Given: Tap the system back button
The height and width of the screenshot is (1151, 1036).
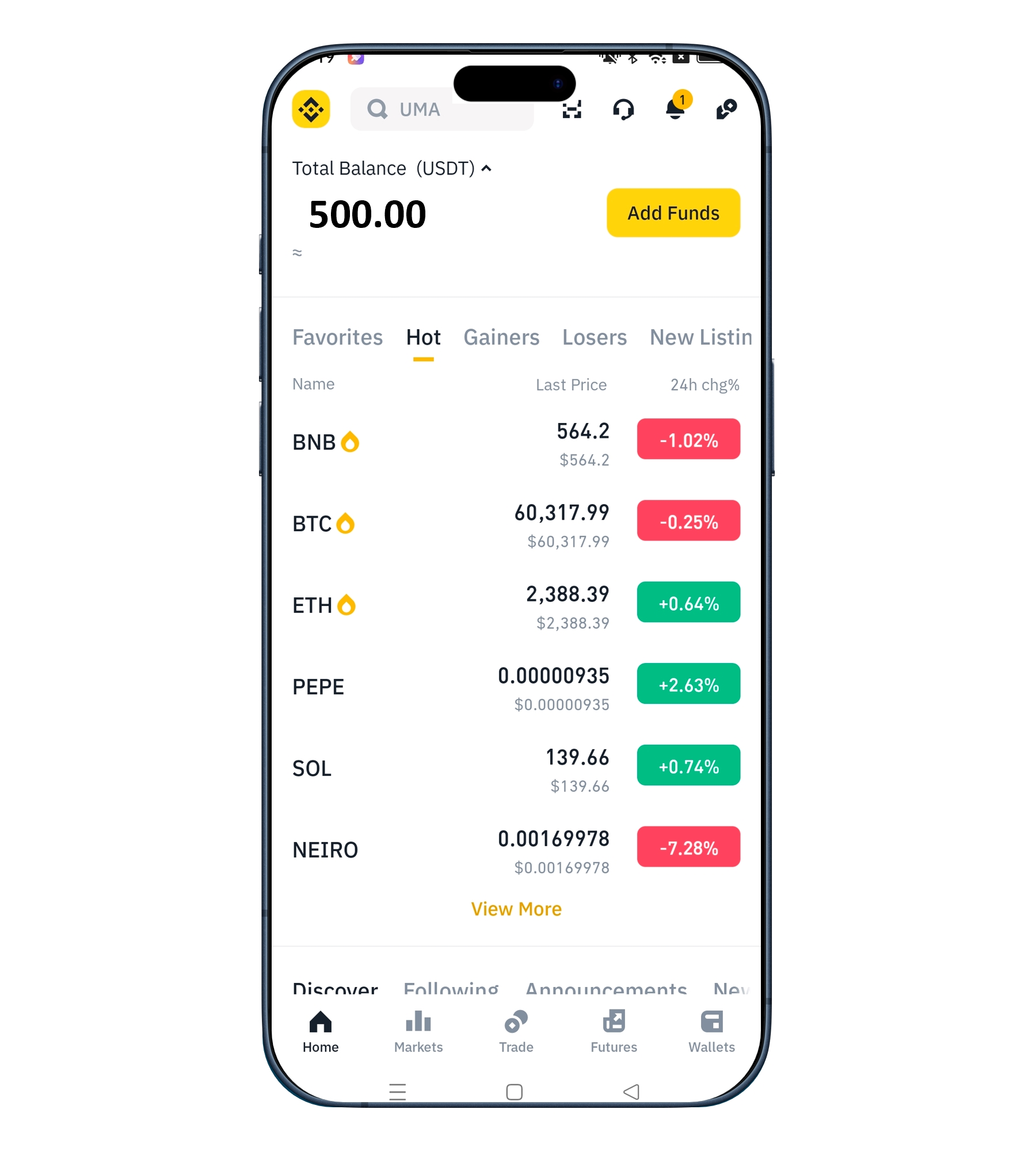Looking at the screenshot, I should coord(631,1092).
